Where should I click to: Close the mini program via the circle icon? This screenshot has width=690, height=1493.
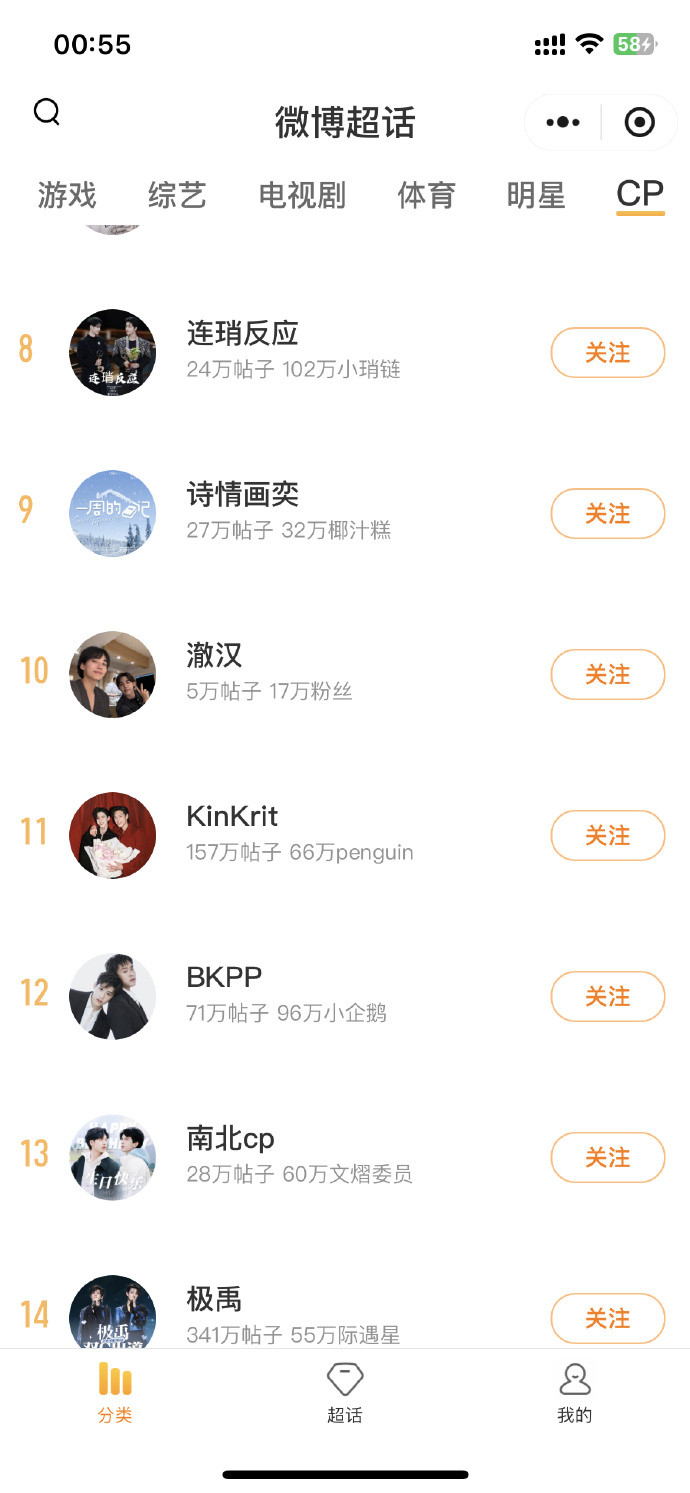(639, 122)
